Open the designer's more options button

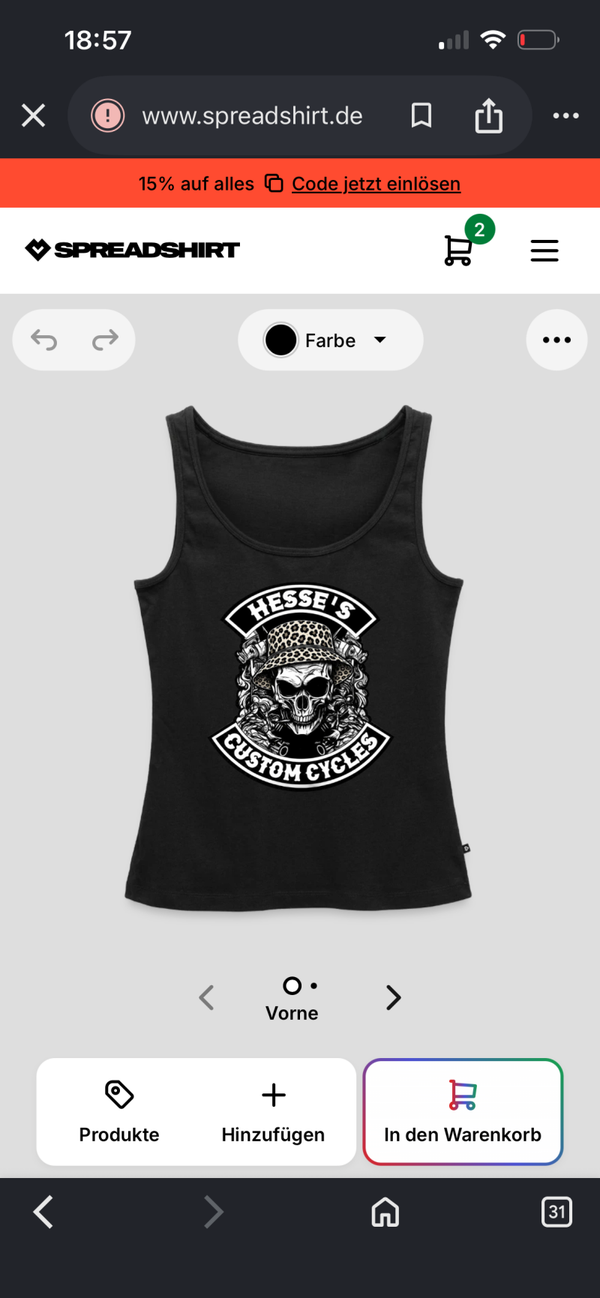556,340
